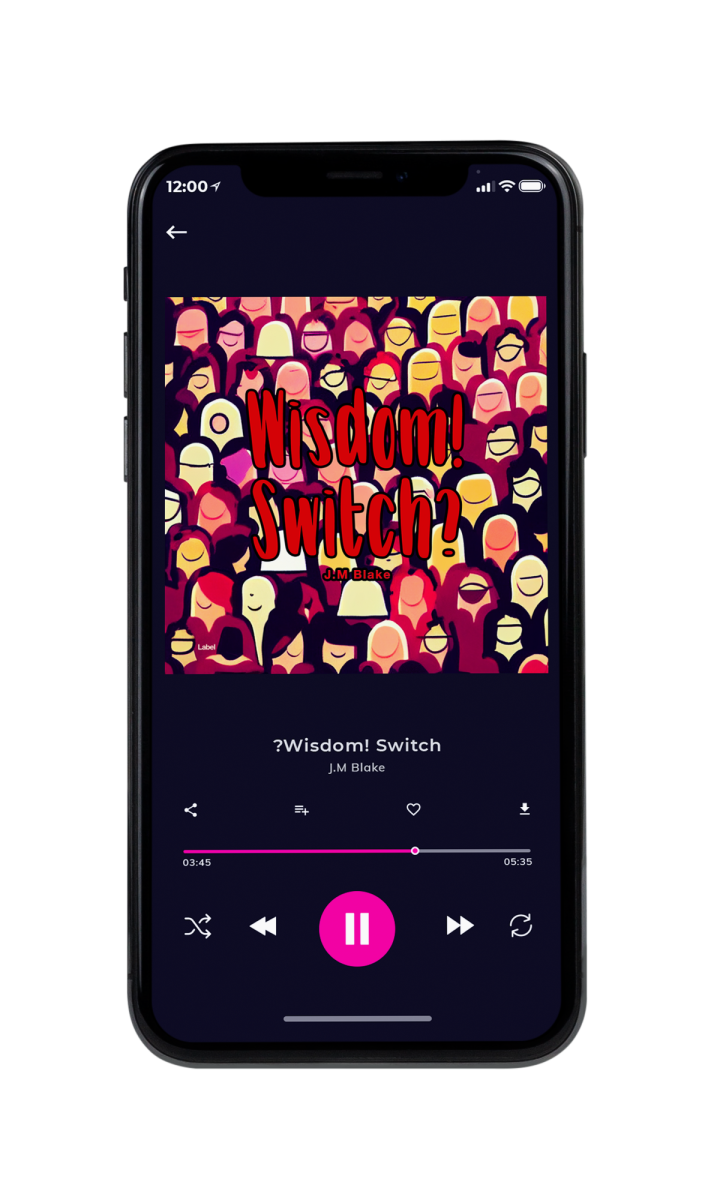
Task: Open the Wisdom! Switch? album artwork
Action: pos(356,485)
